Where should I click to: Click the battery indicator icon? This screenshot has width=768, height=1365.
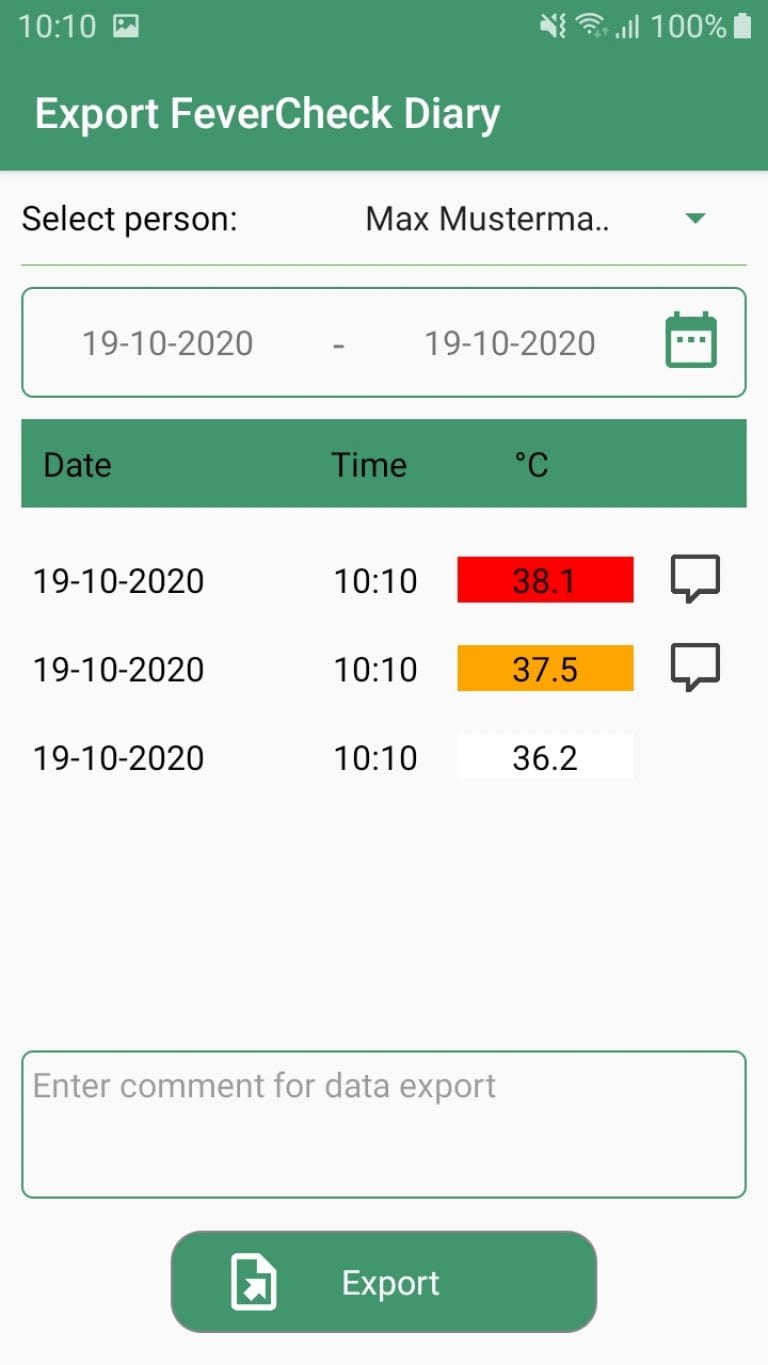coord(743,25)
